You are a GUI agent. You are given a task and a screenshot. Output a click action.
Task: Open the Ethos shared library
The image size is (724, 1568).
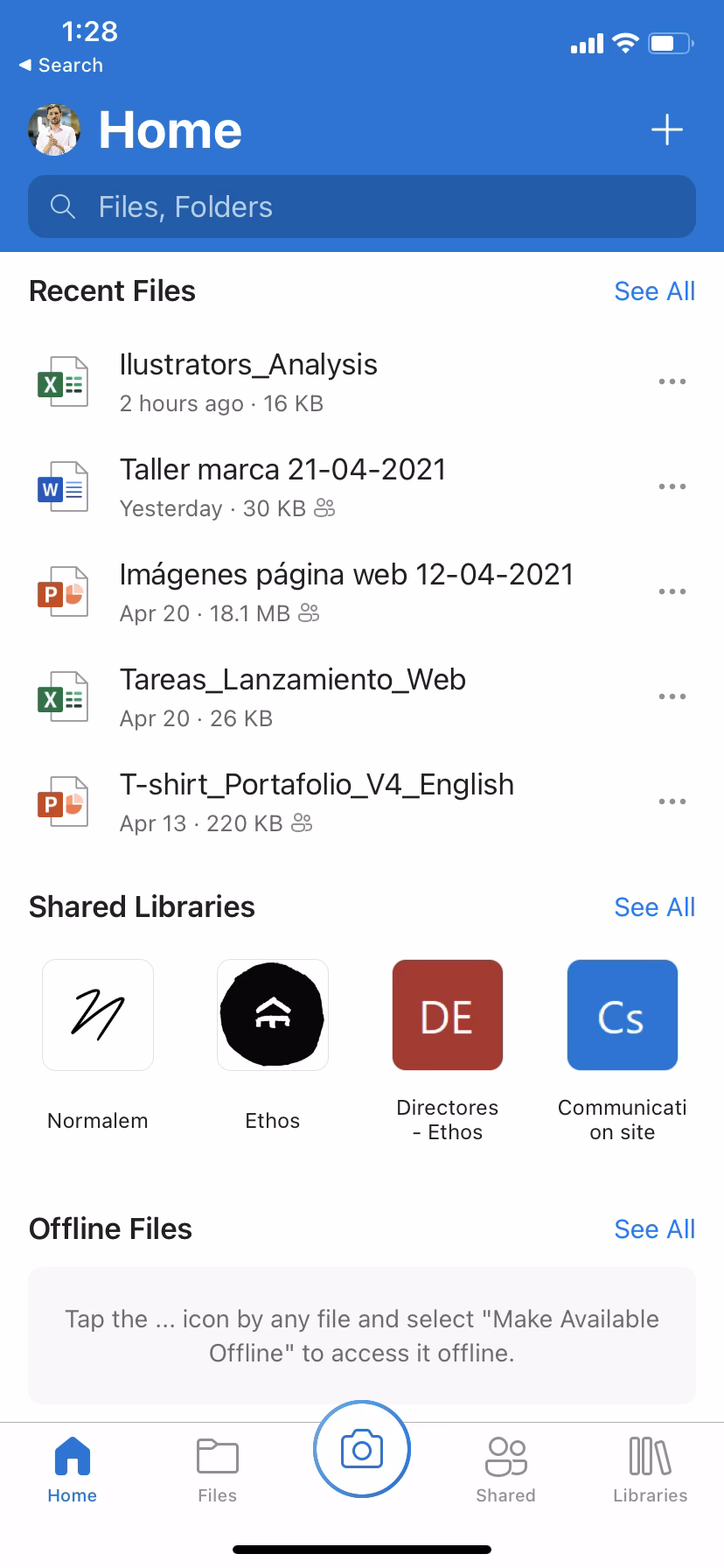point(273,1015)
